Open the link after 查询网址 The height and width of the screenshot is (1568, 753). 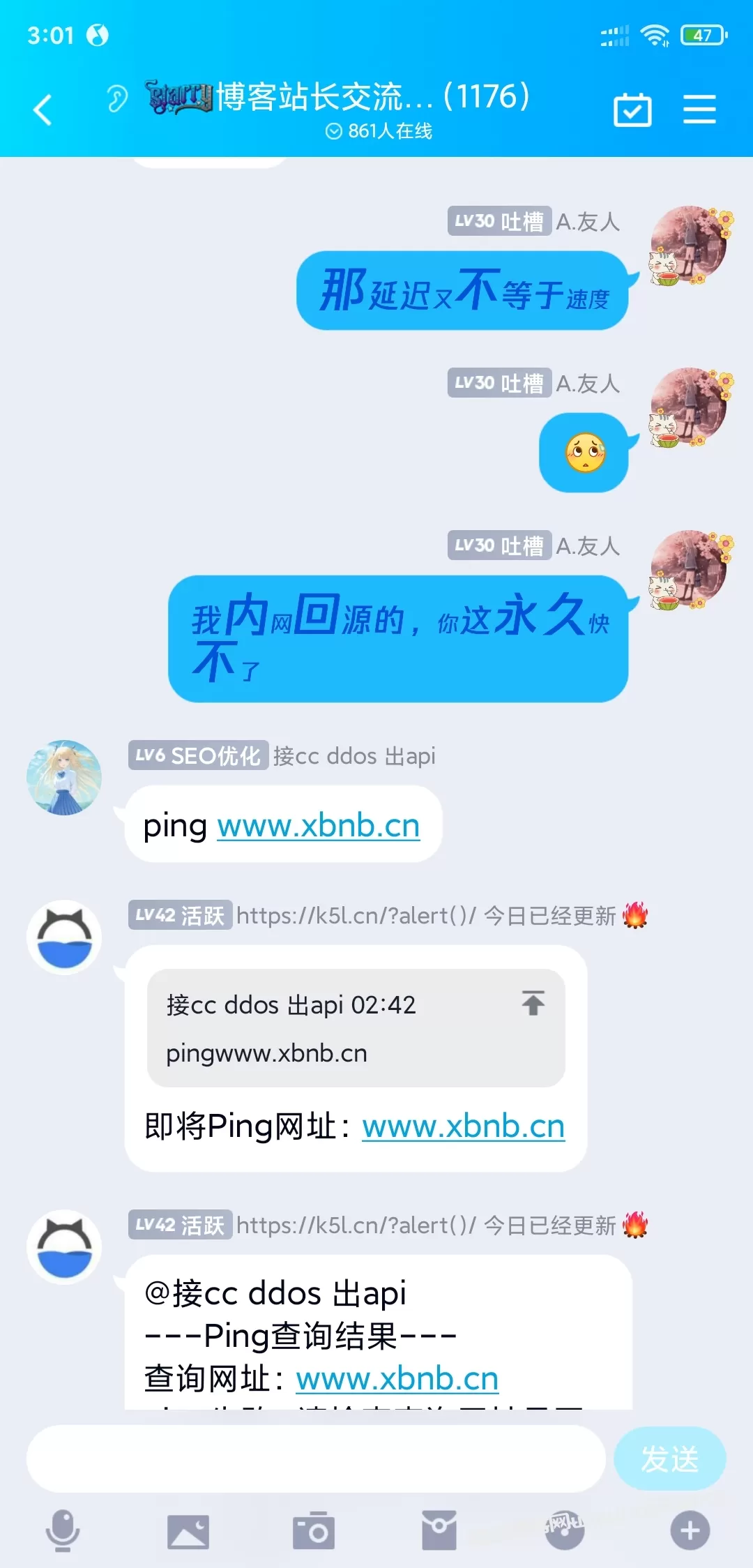(x=397, y=1378)
